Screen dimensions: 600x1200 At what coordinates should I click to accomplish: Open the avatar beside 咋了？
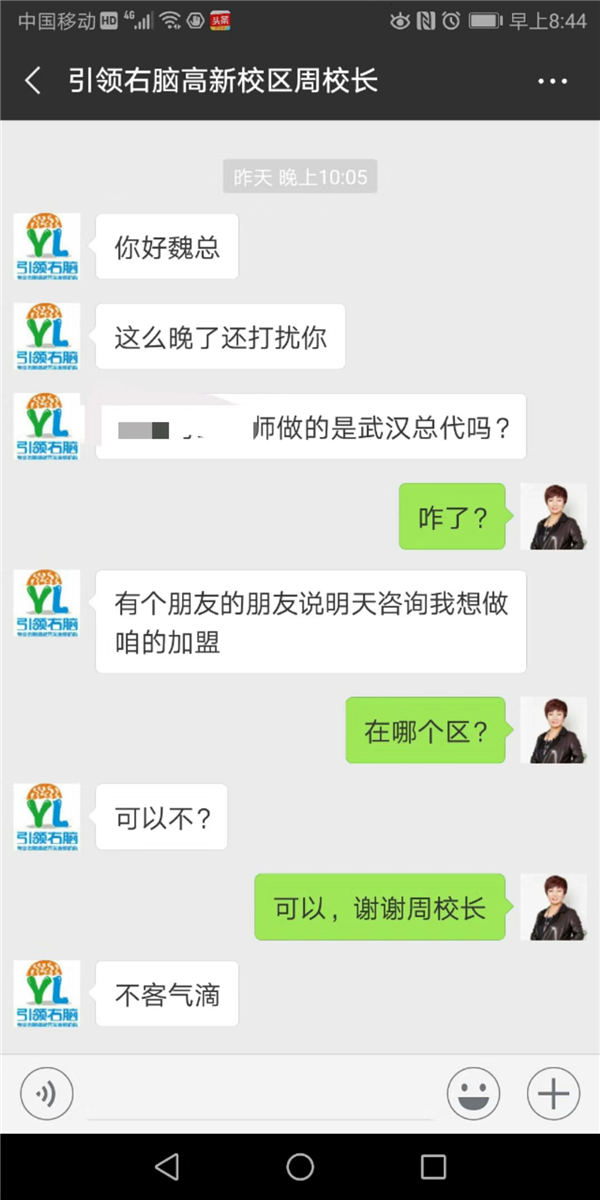pos(553,517)
